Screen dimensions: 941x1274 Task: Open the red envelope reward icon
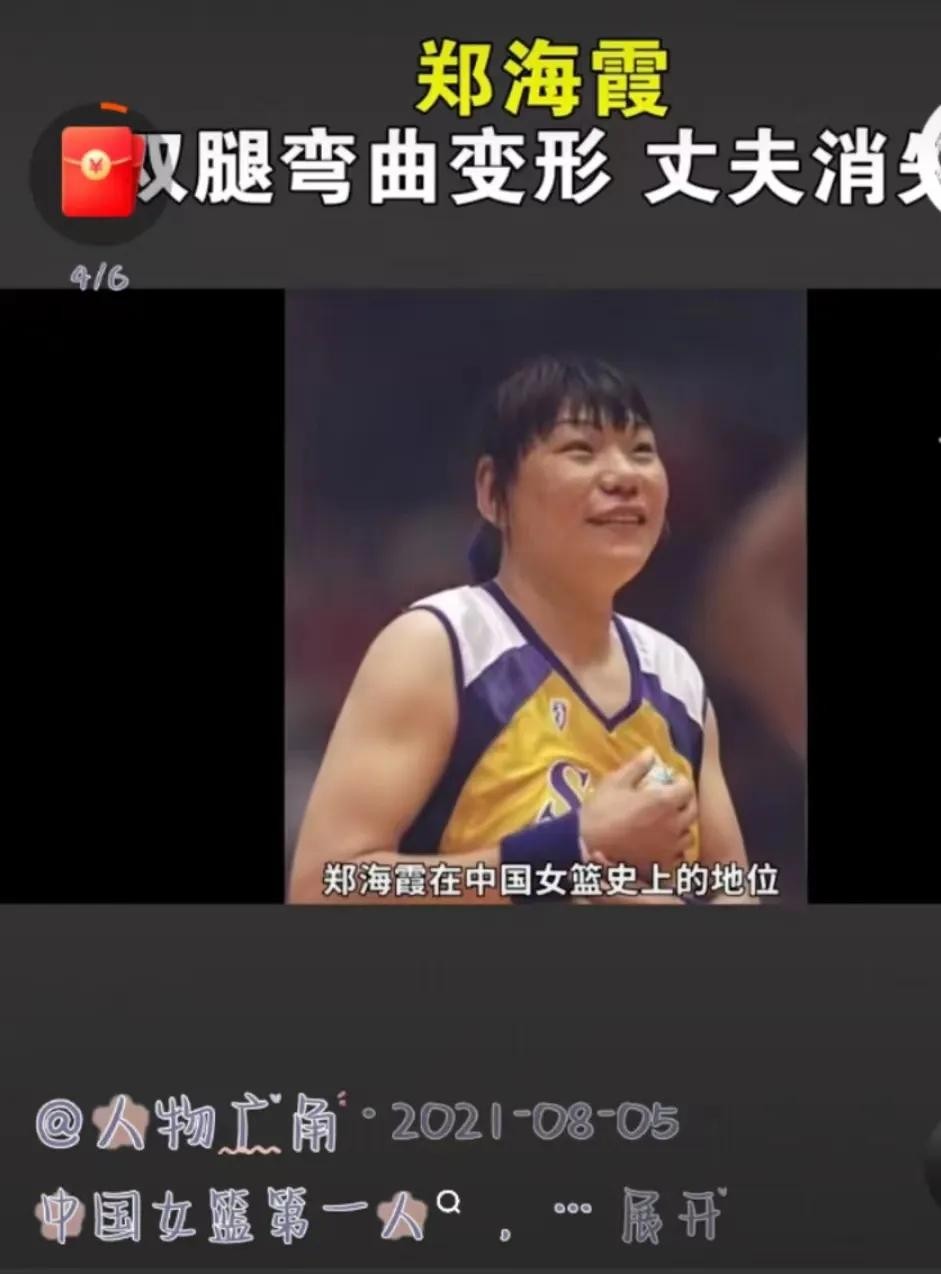click(x=97, y=172)
